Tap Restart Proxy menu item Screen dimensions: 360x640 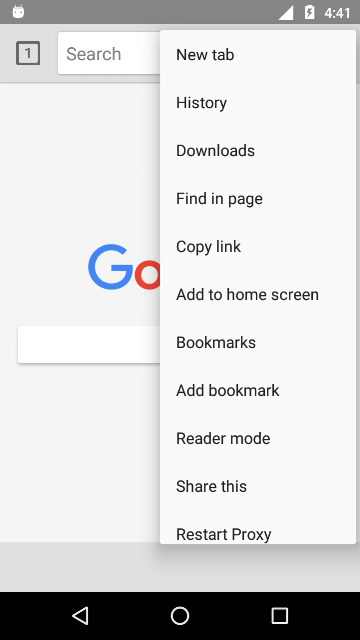click(x=258, y=531)
